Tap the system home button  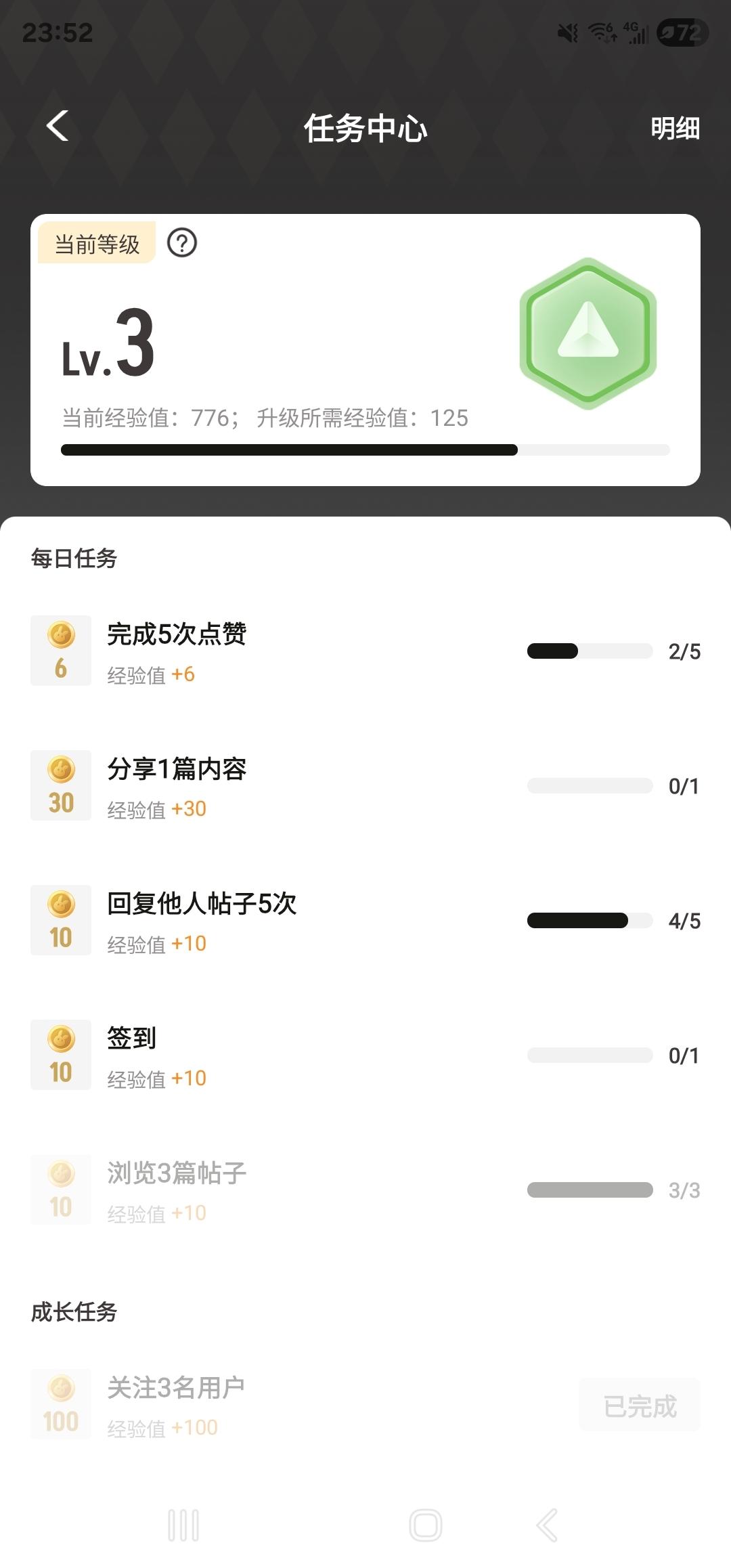[426, 1526]
